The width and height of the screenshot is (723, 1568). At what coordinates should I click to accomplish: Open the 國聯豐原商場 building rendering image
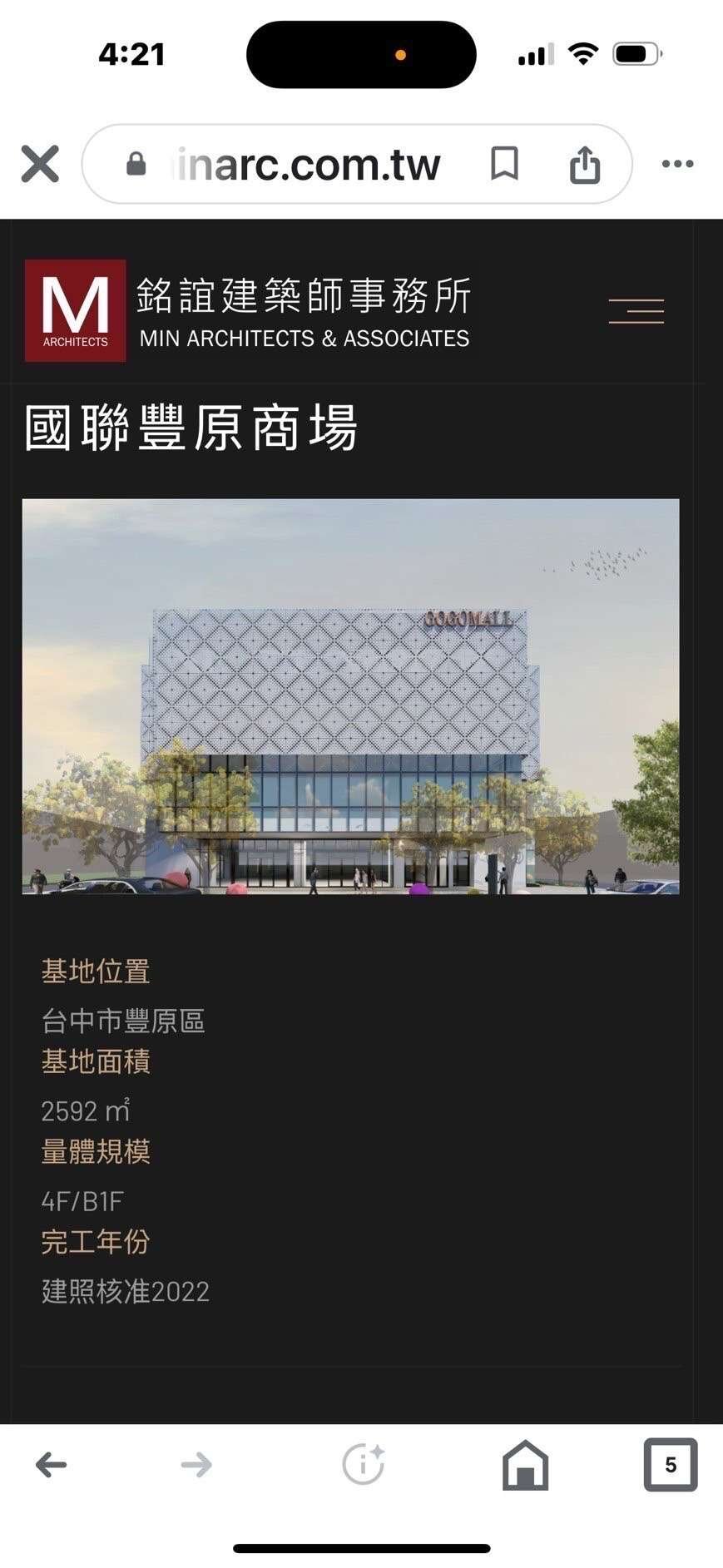click(350, 696)
